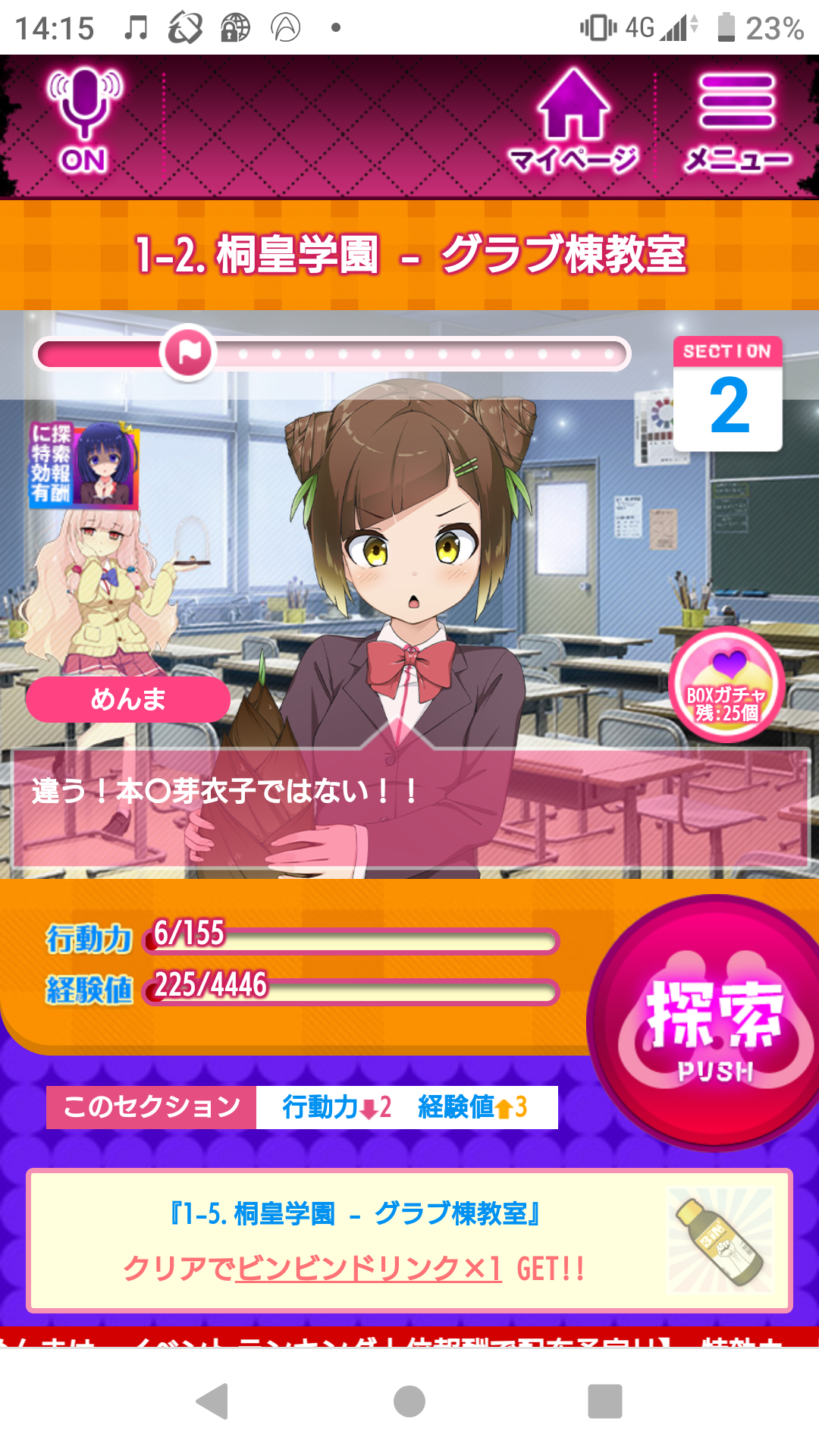The width and height of the screenshot is (819, 1456).
Task: Open the メニュー menu
Action: 737,121
